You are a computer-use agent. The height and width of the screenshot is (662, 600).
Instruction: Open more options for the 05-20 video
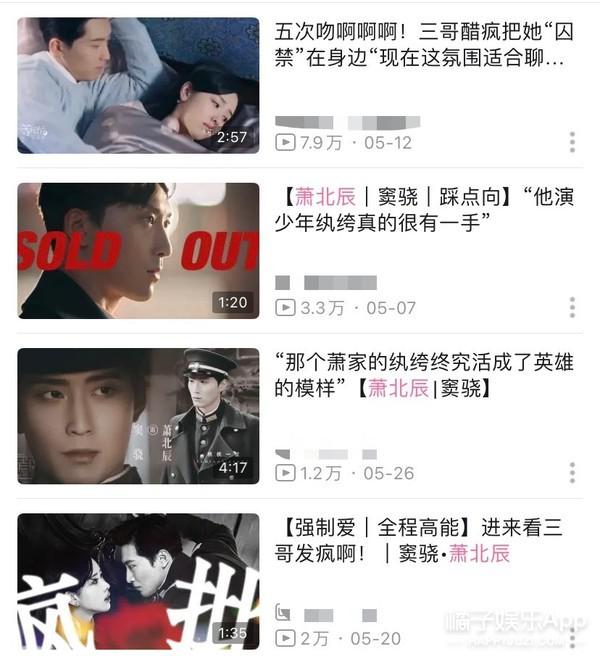tap(572, 637)
